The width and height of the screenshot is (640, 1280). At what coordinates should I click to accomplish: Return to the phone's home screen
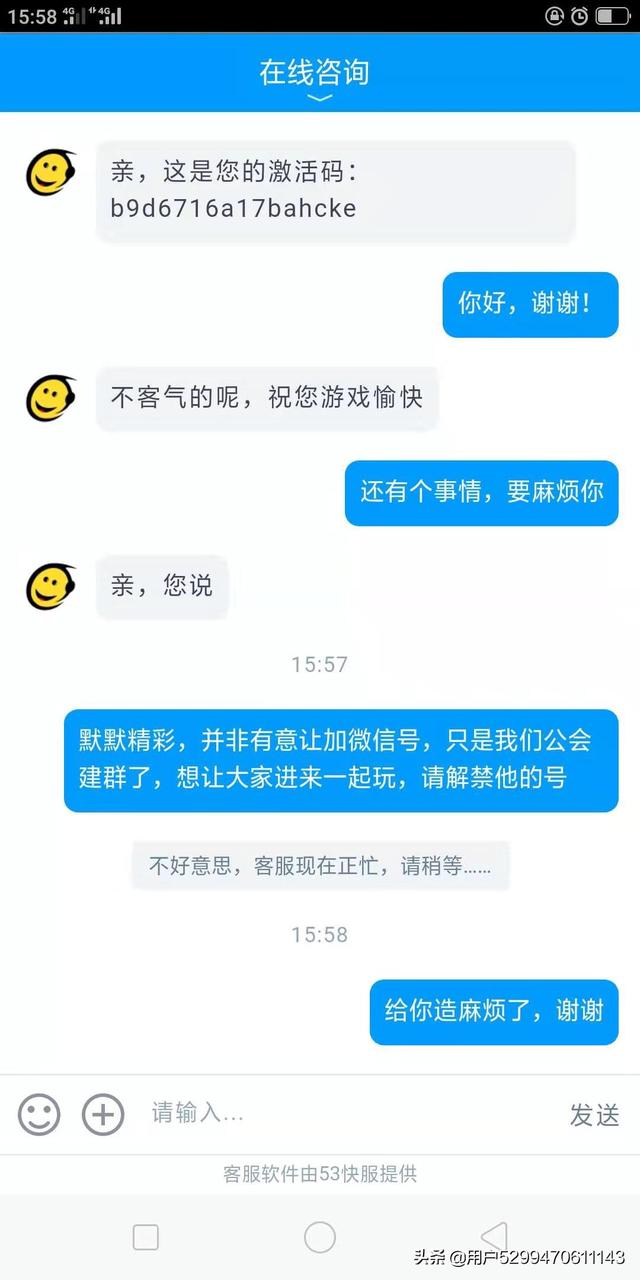pyautogui.click(x=320, y=1237)
